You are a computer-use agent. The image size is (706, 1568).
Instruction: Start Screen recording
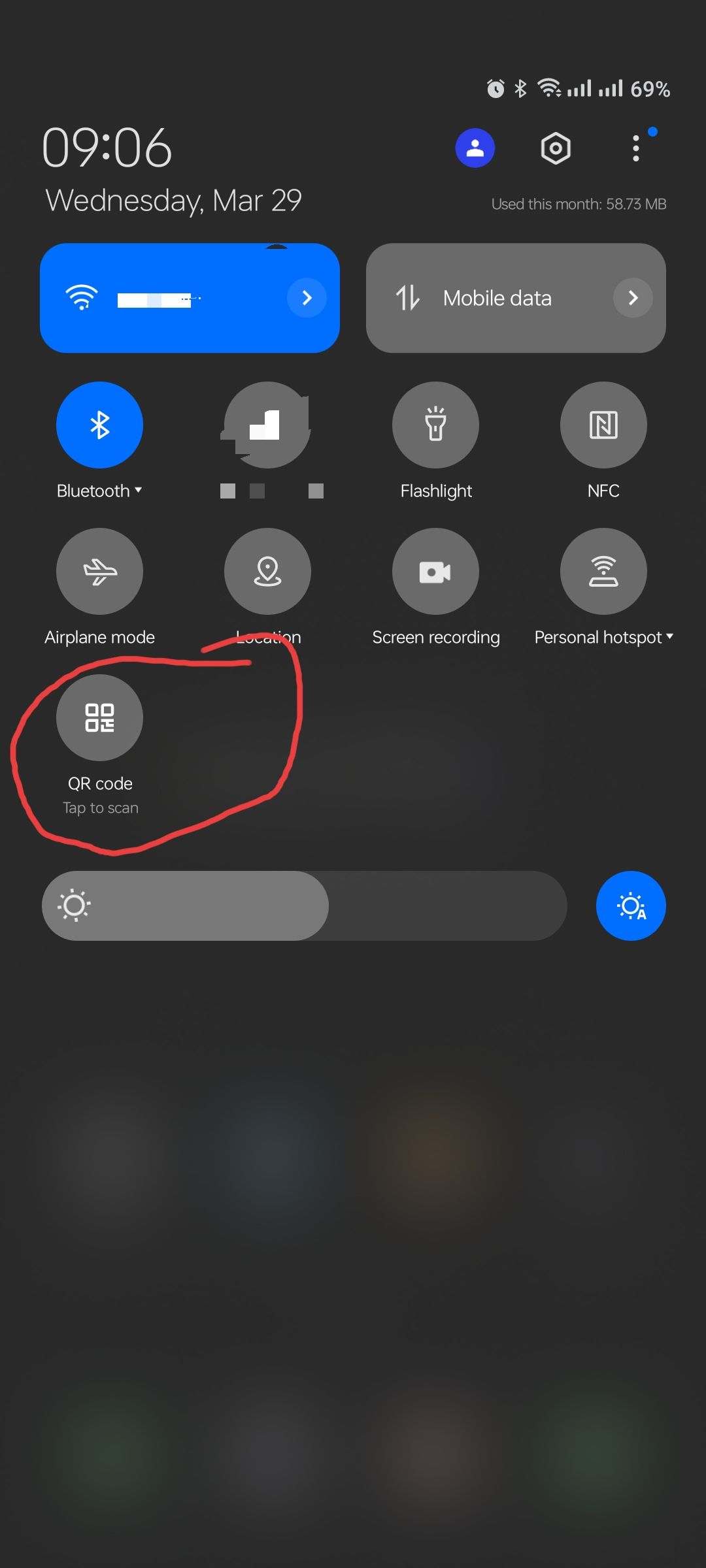(435, 571)
